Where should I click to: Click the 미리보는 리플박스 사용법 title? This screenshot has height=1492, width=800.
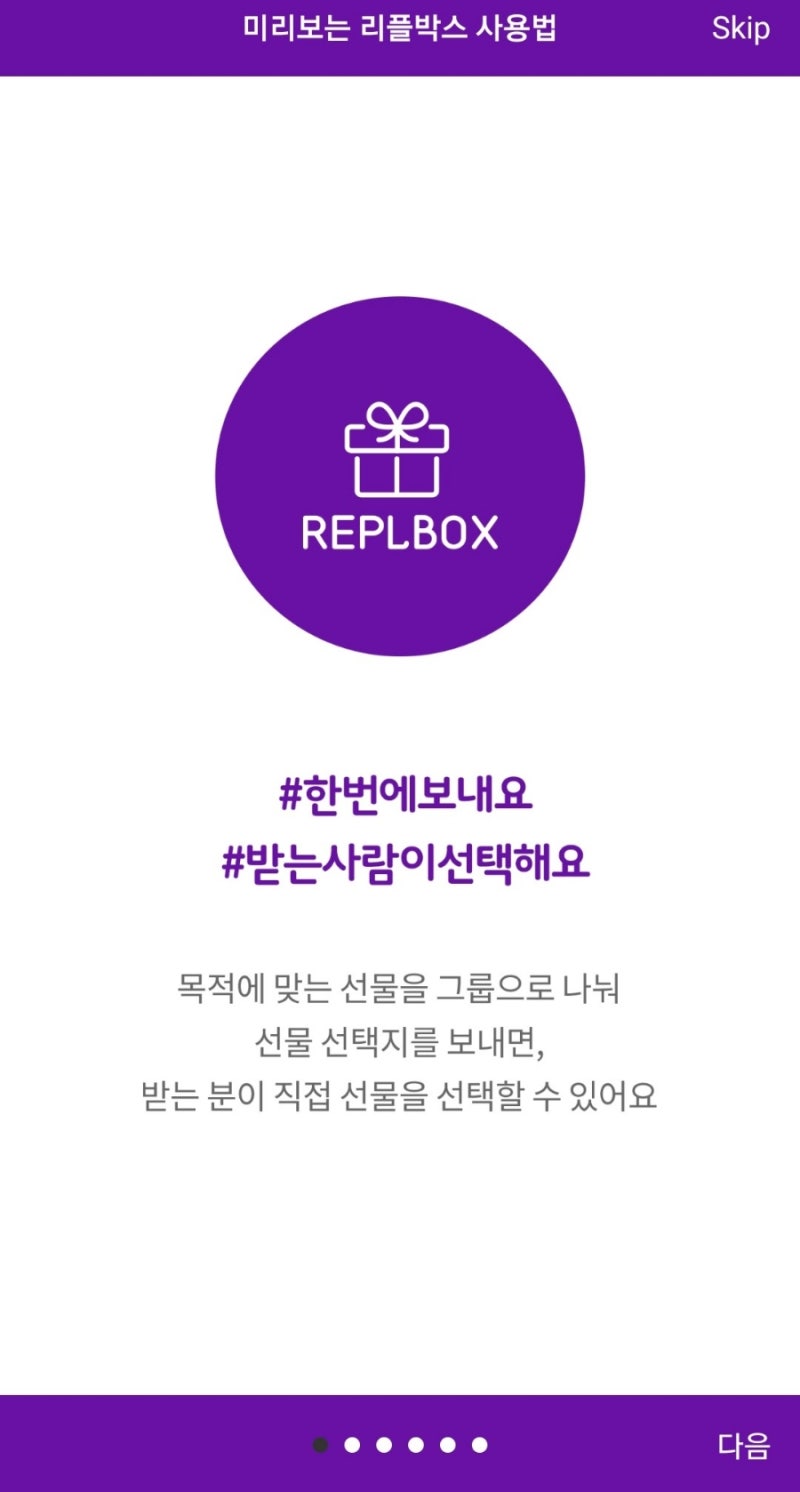click(x=400, y=30)
